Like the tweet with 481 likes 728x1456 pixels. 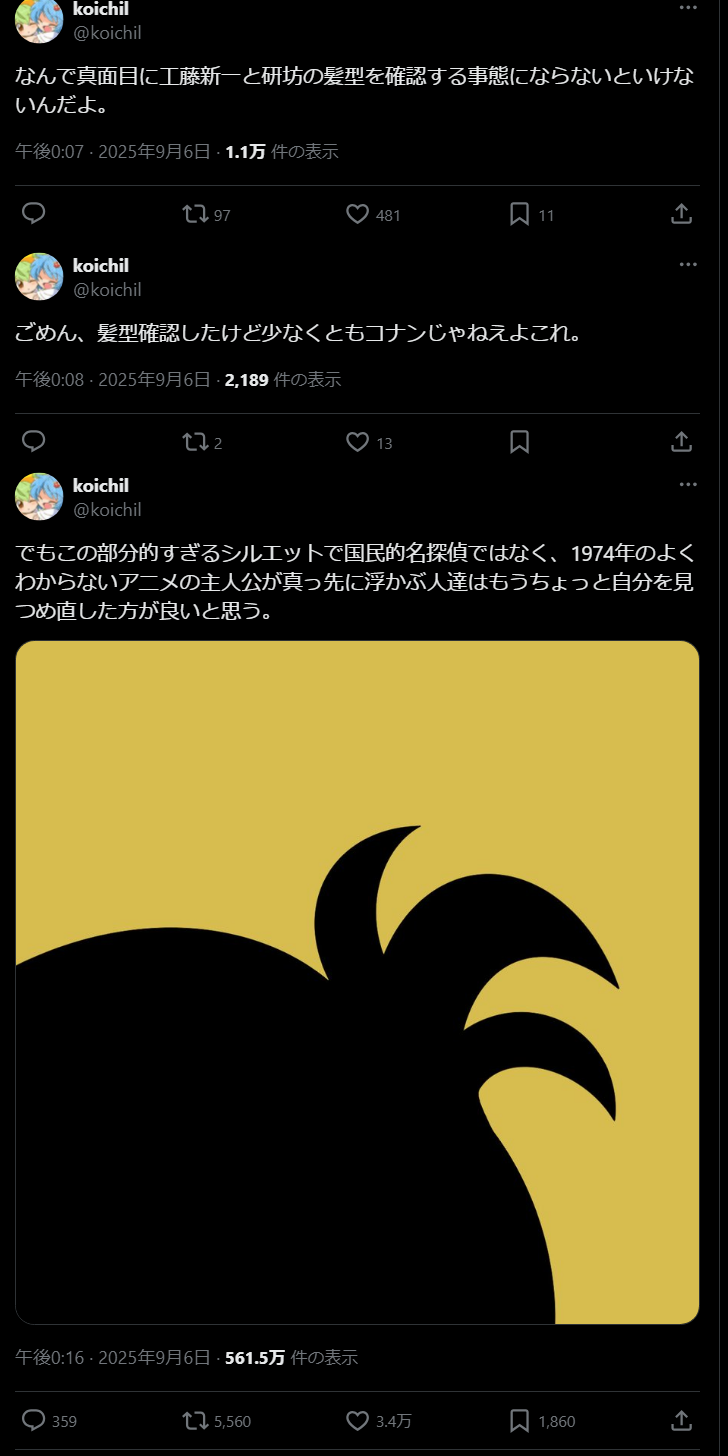[358, 213]
